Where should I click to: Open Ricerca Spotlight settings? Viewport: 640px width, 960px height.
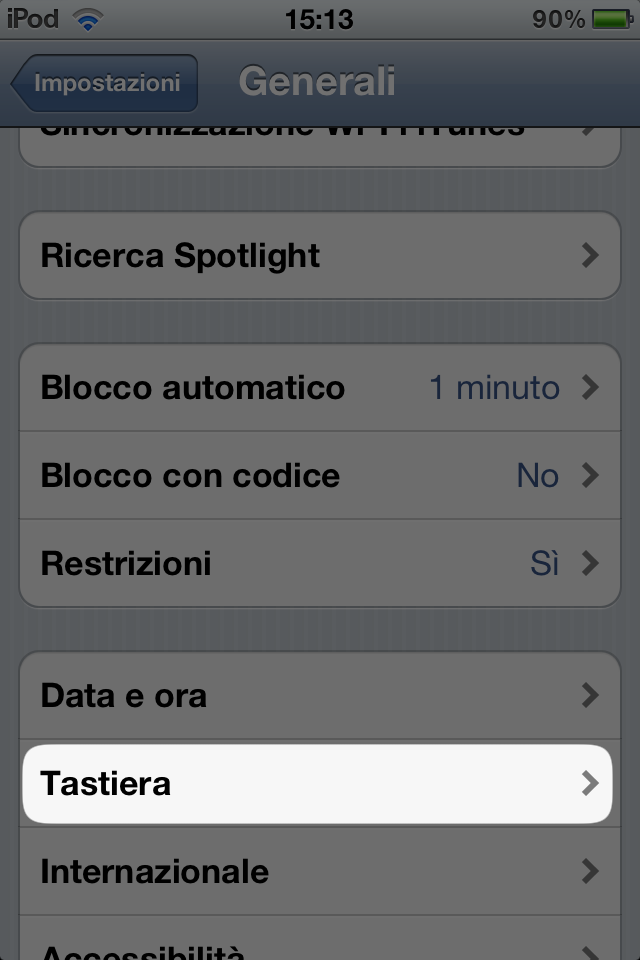(x=320, y=255)
